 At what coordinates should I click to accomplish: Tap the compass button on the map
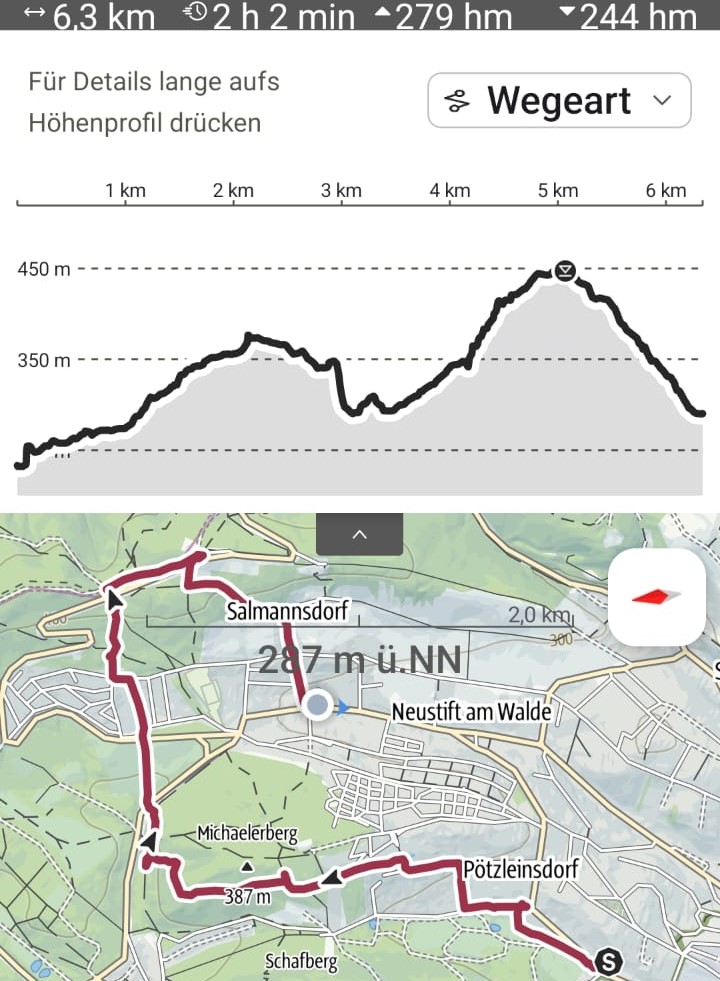[657, 597]
